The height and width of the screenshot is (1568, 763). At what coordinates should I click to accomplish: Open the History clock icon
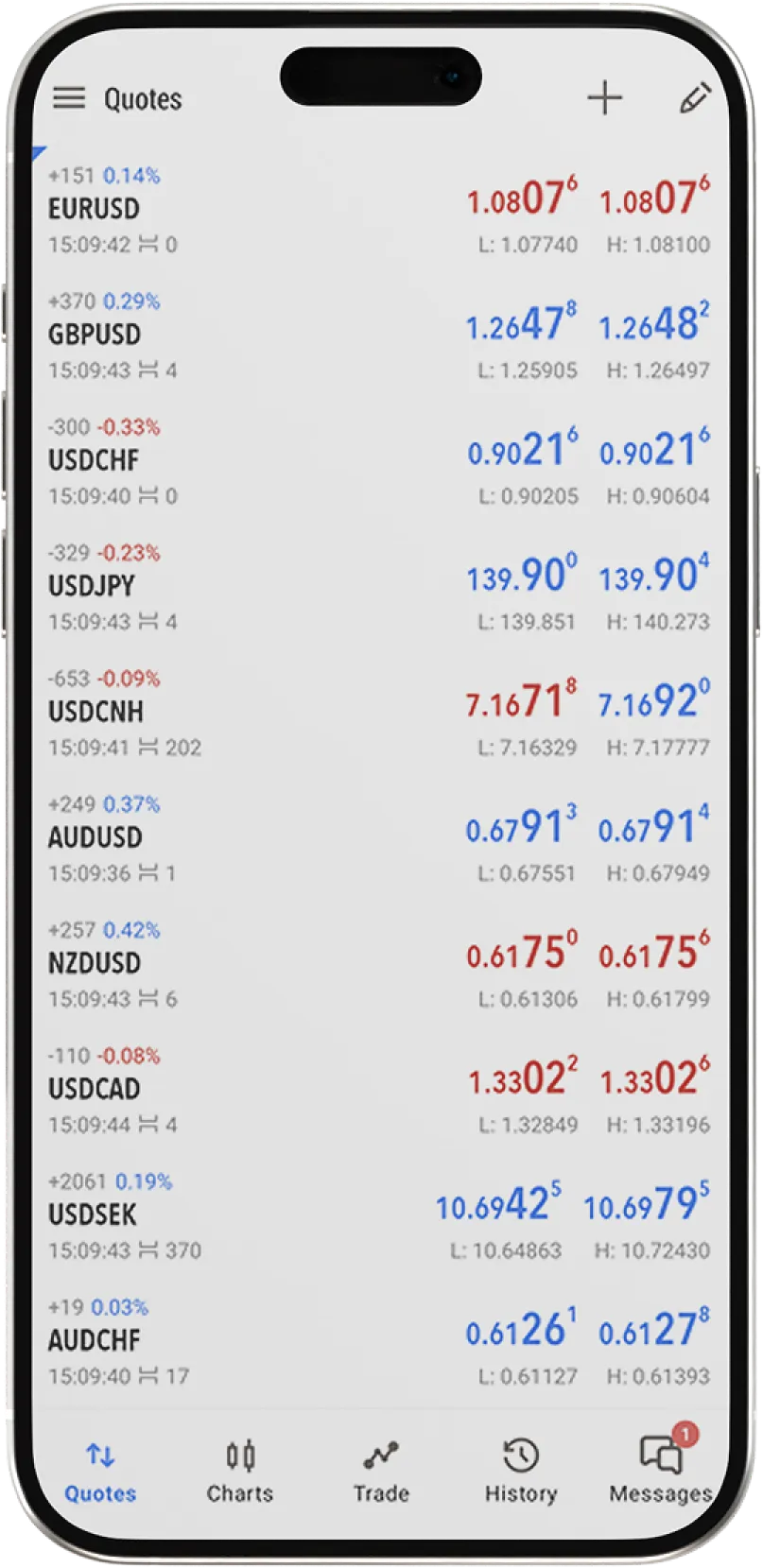(521, 1456)
